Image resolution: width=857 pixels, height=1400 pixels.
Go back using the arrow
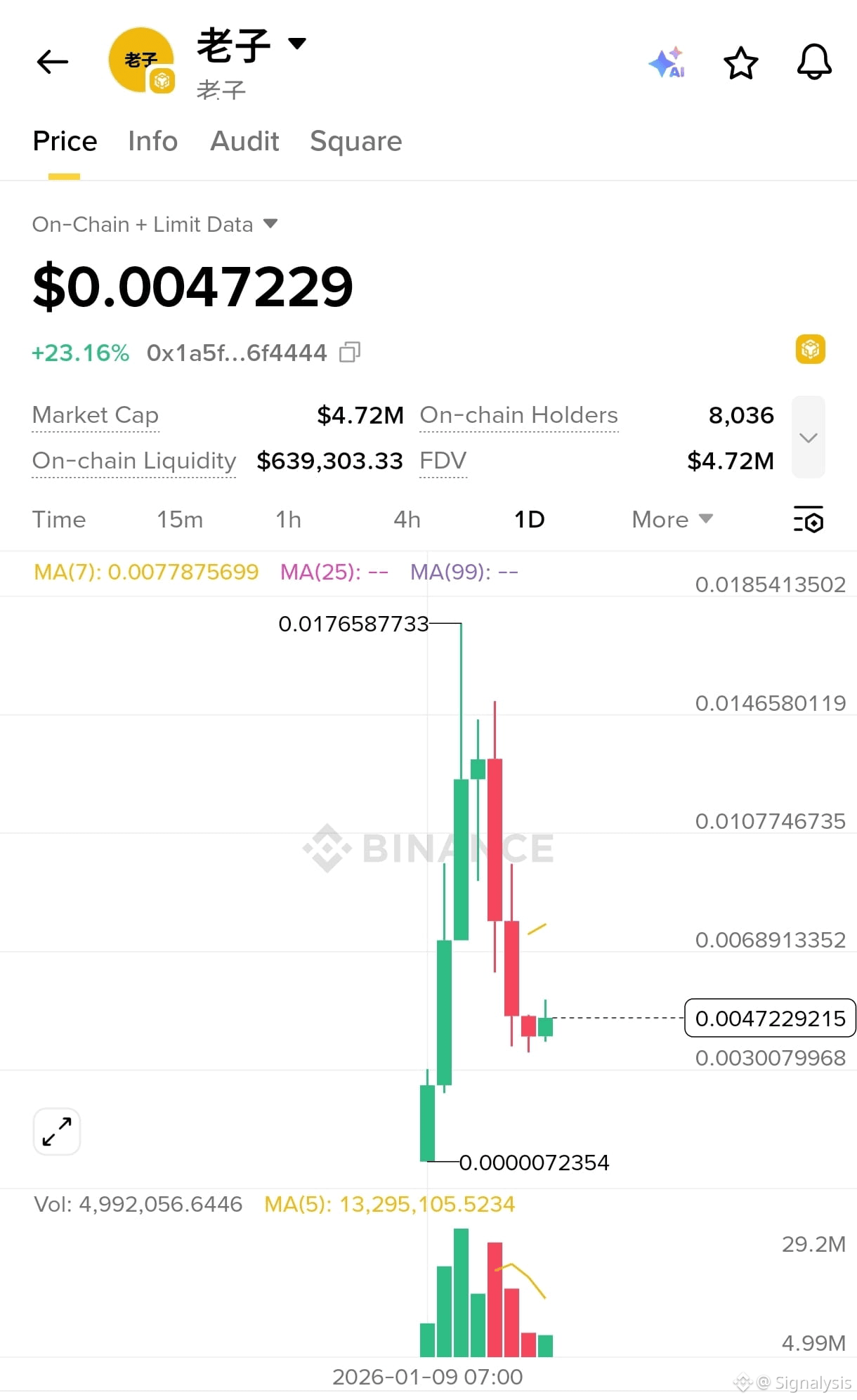pos(53,62)
